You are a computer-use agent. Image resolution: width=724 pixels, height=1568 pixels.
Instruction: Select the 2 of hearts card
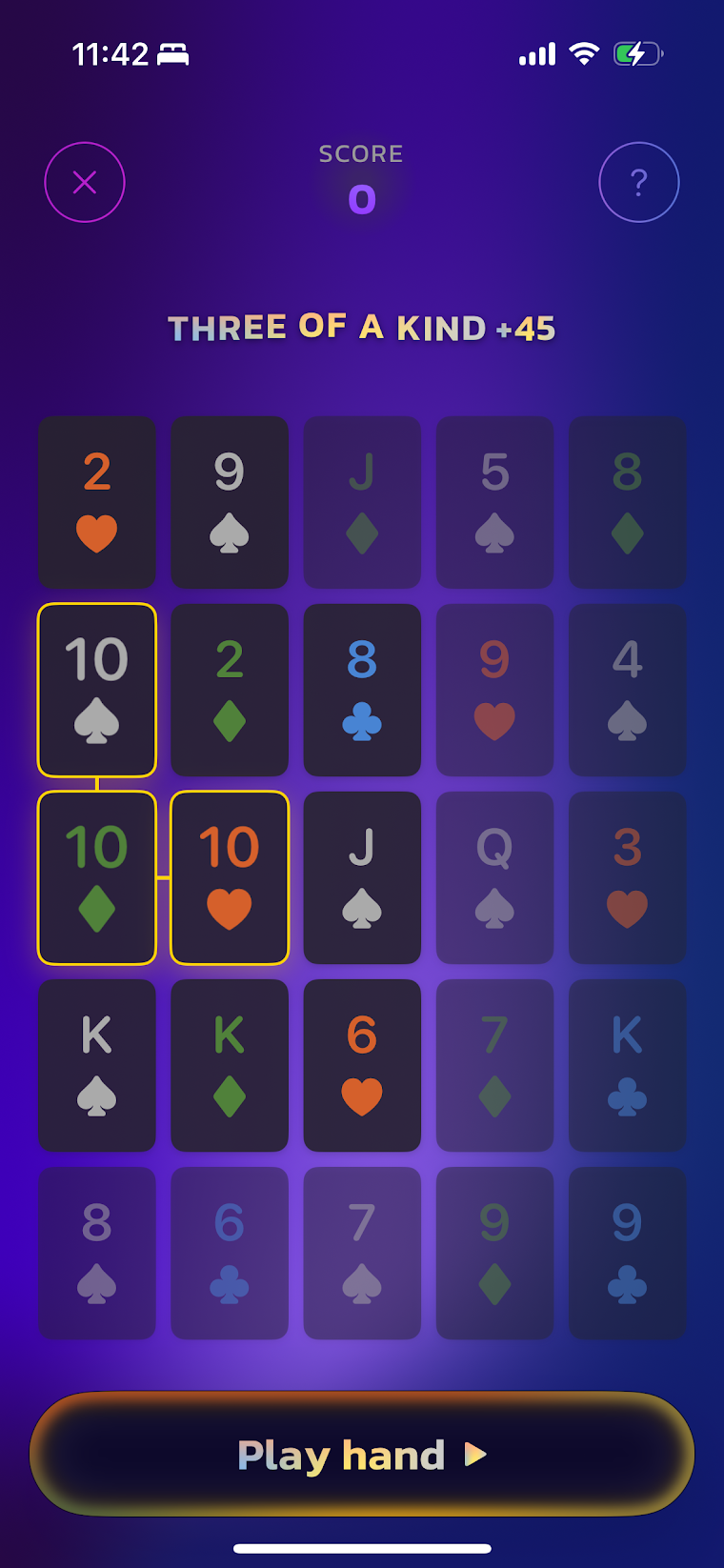97,502
